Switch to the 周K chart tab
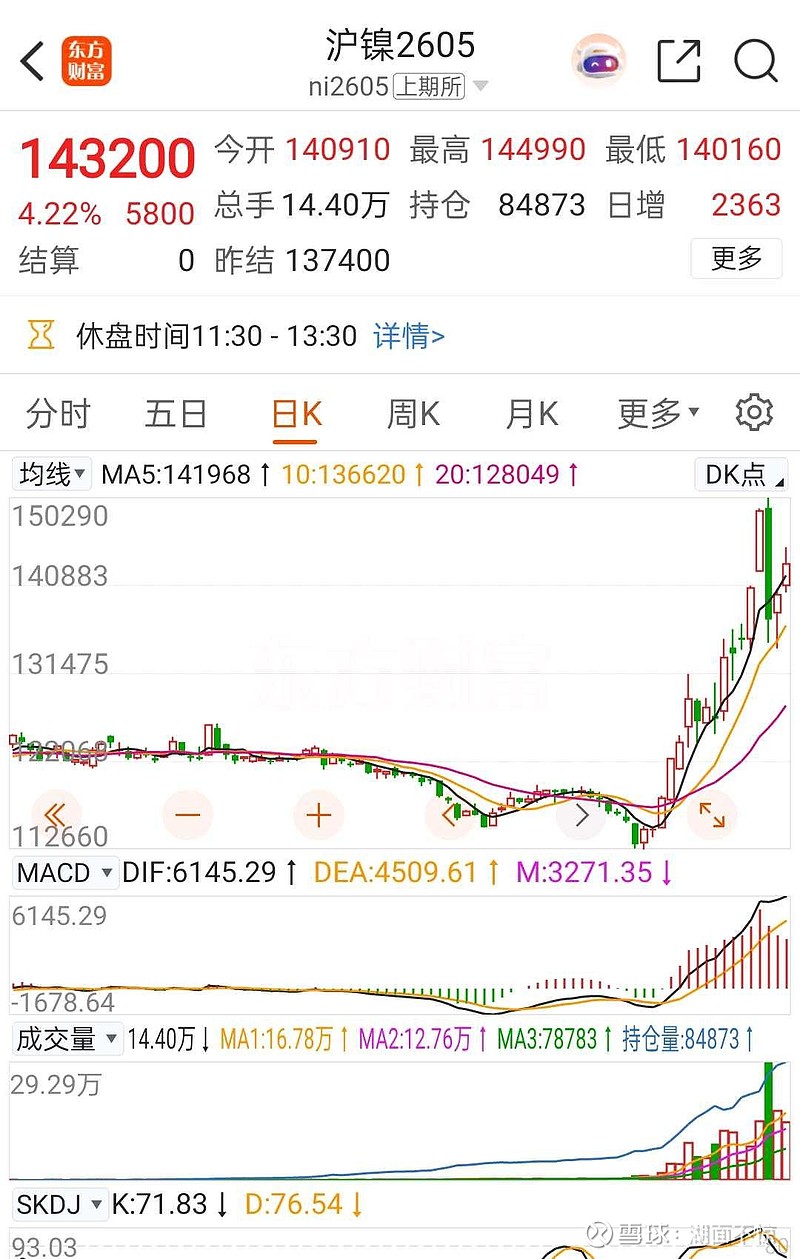This screenshot has width=800, height=1259. tap(414, 413)
